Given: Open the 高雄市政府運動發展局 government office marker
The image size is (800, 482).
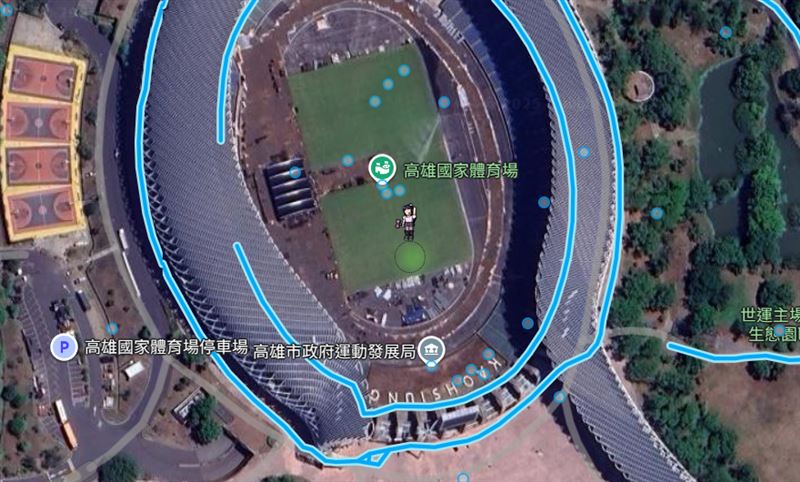Looking at the screenshot, I should pyautogui.click(x=432, y=350).
